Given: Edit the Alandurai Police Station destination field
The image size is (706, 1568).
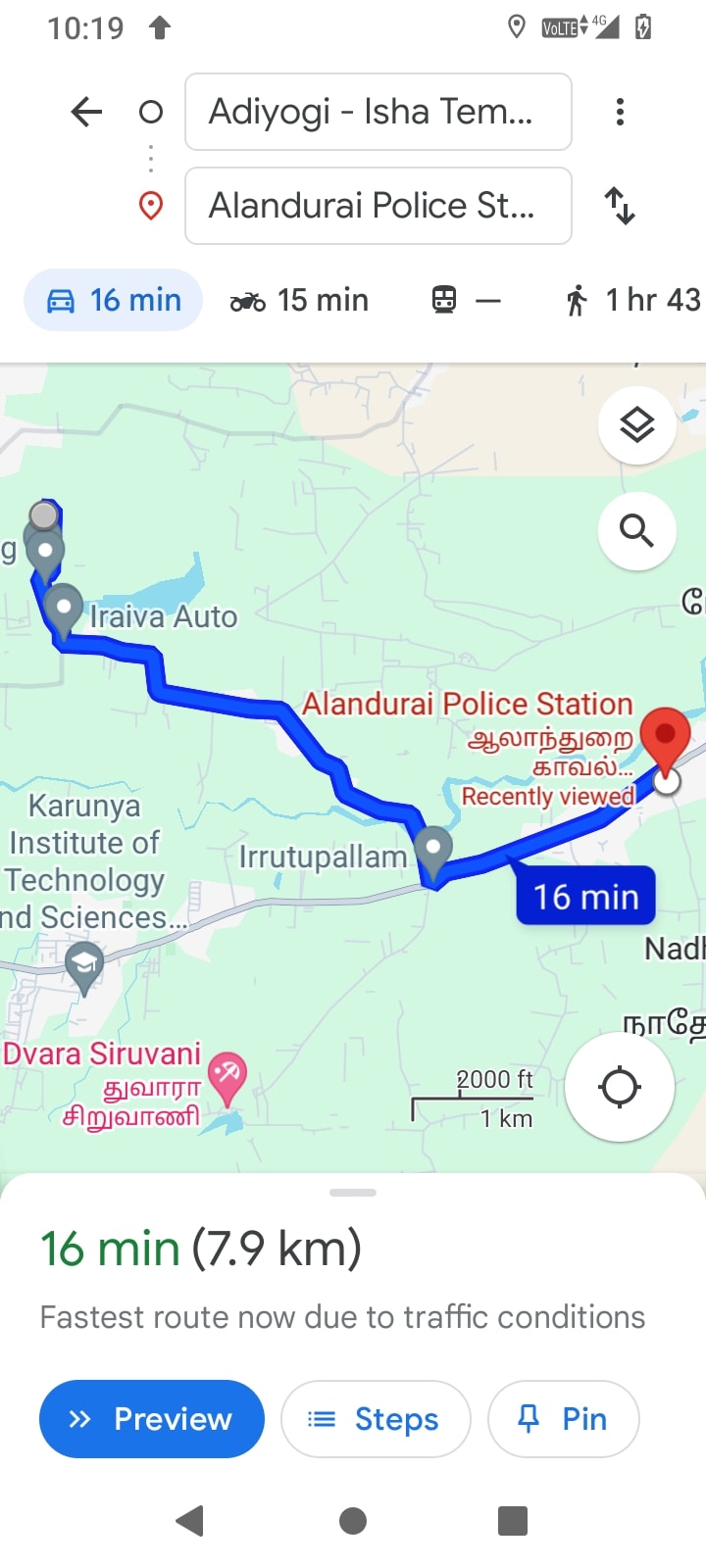Looking at the screenshot, I should click(378, 206).
